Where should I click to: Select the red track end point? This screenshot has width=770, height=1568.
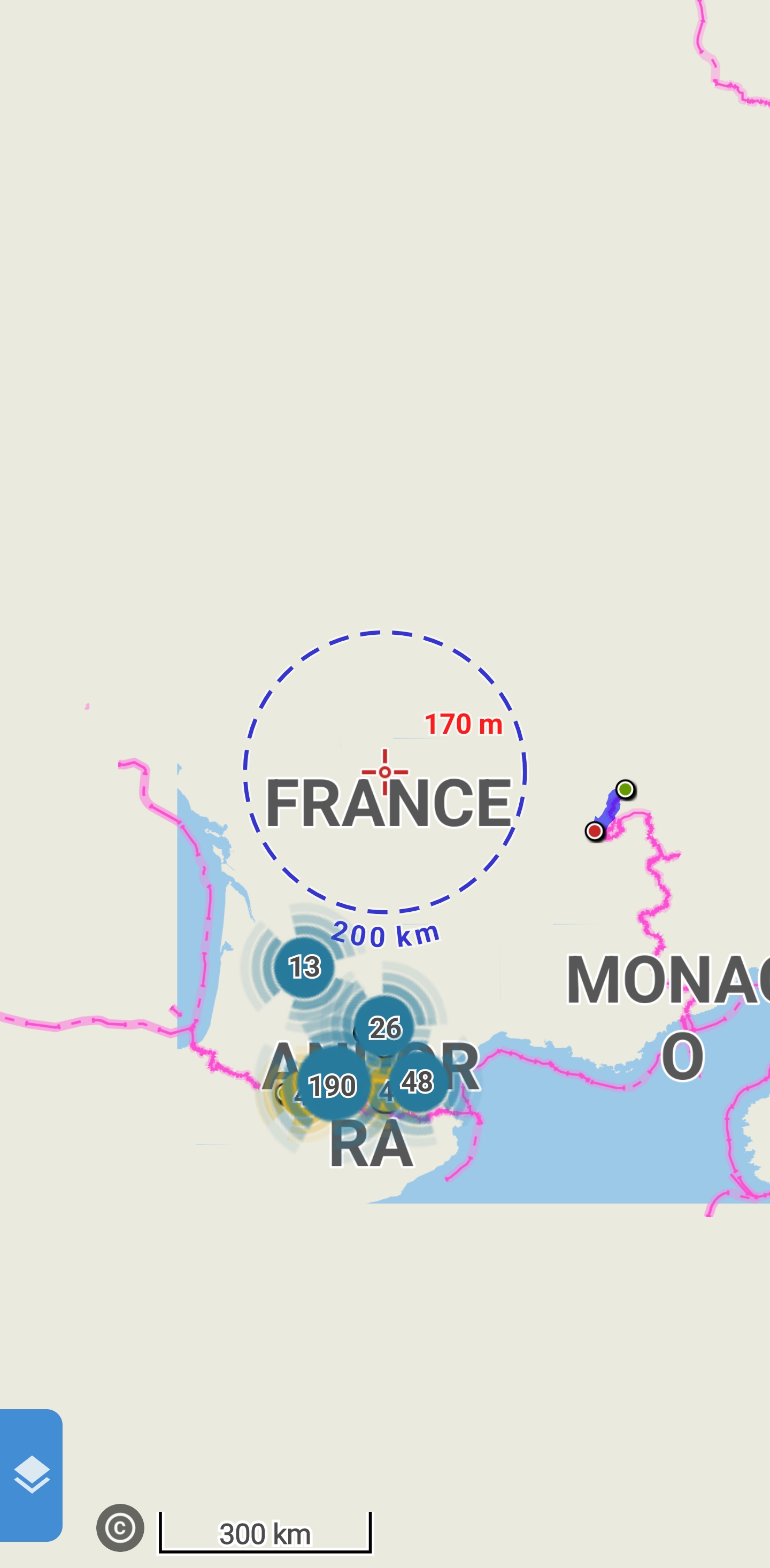[595, 831]
